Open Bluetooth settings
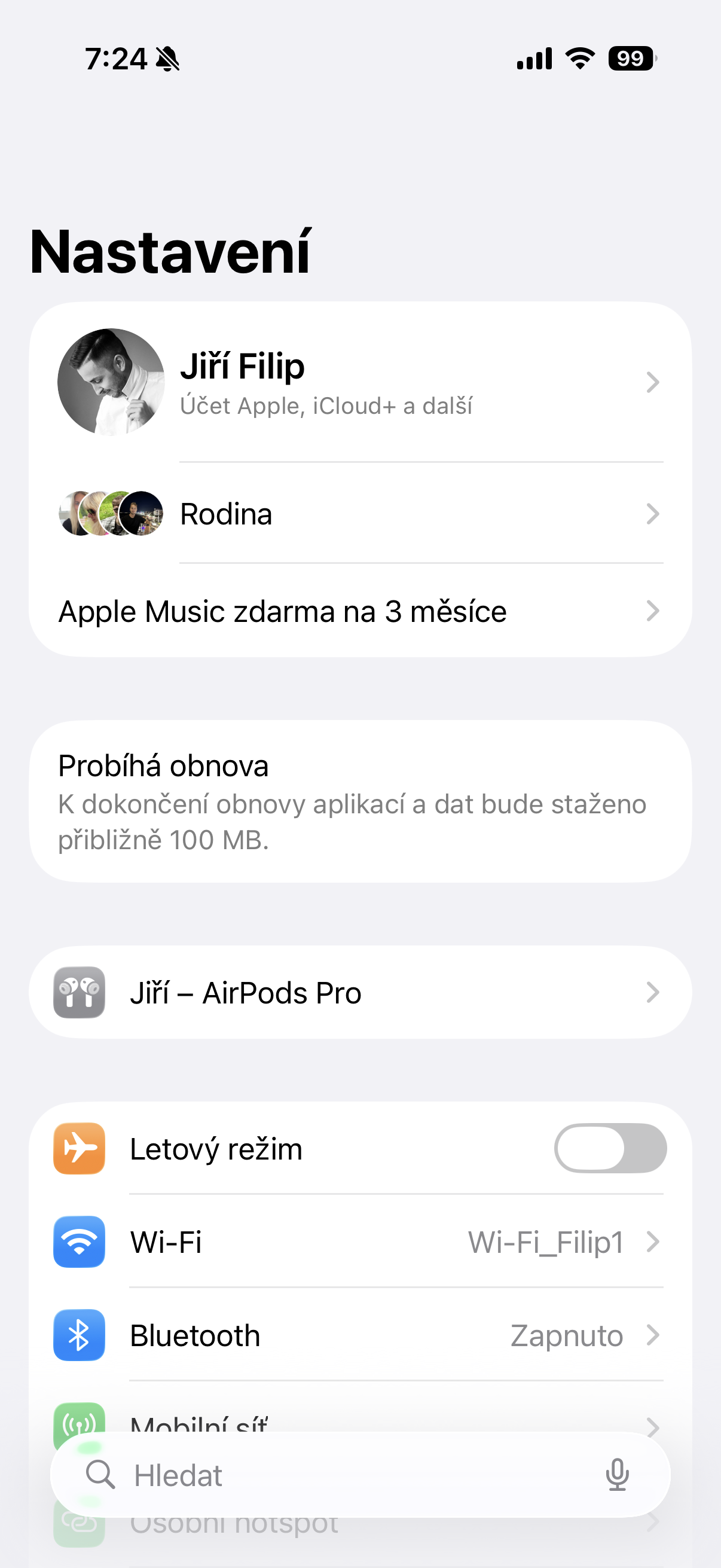This screenshot has width=721, height=1568. (359, 1336)
